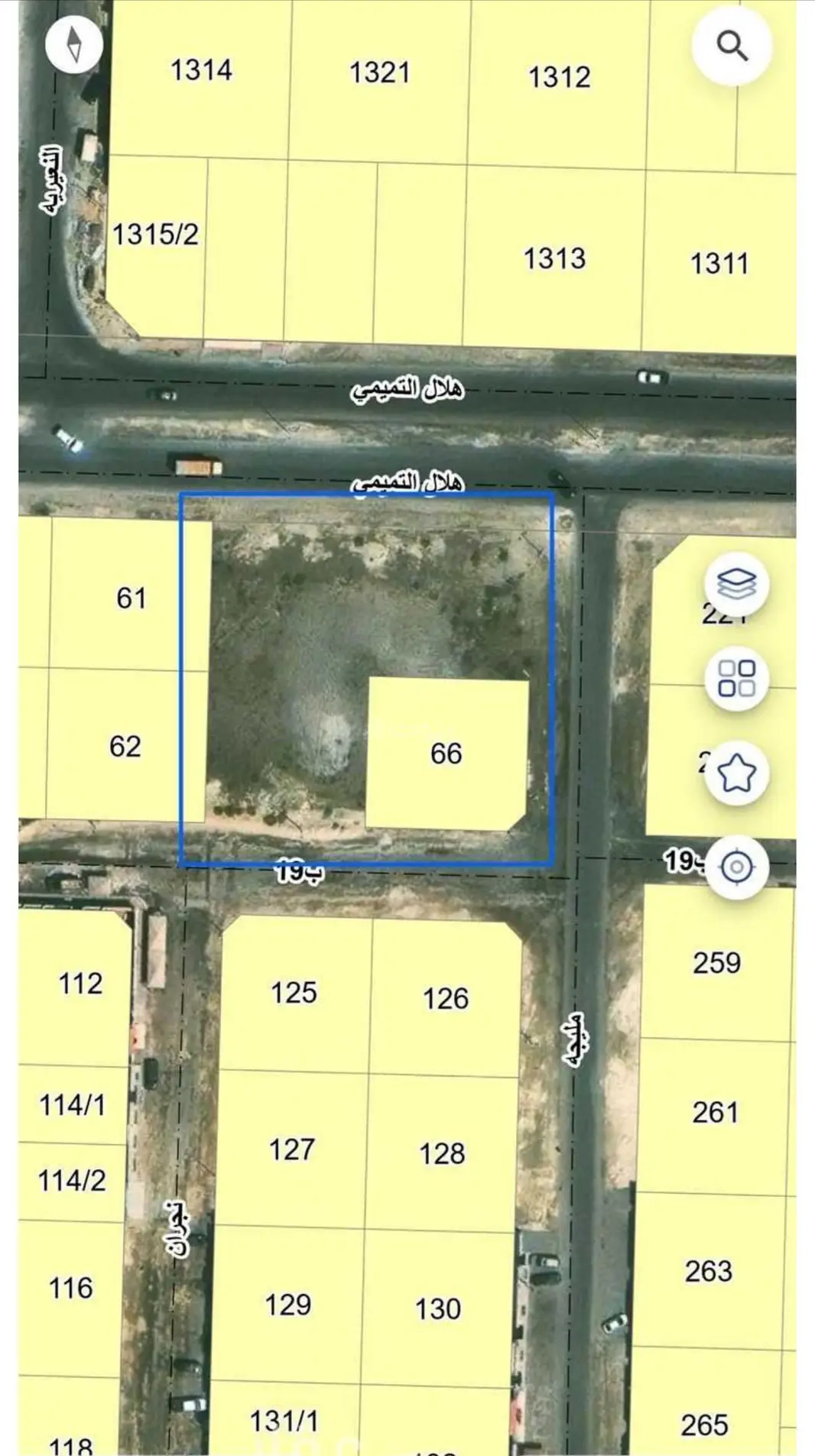
Task: Open the grid options button
Action: (x=736, y=679)
